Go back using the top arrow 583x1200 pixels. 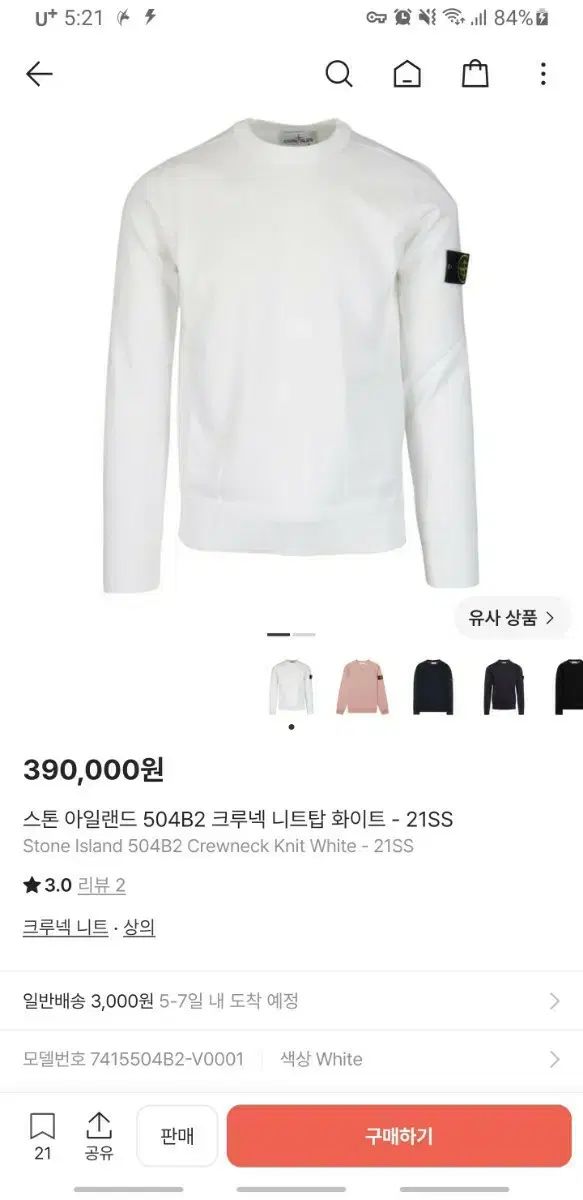[39, 74]
